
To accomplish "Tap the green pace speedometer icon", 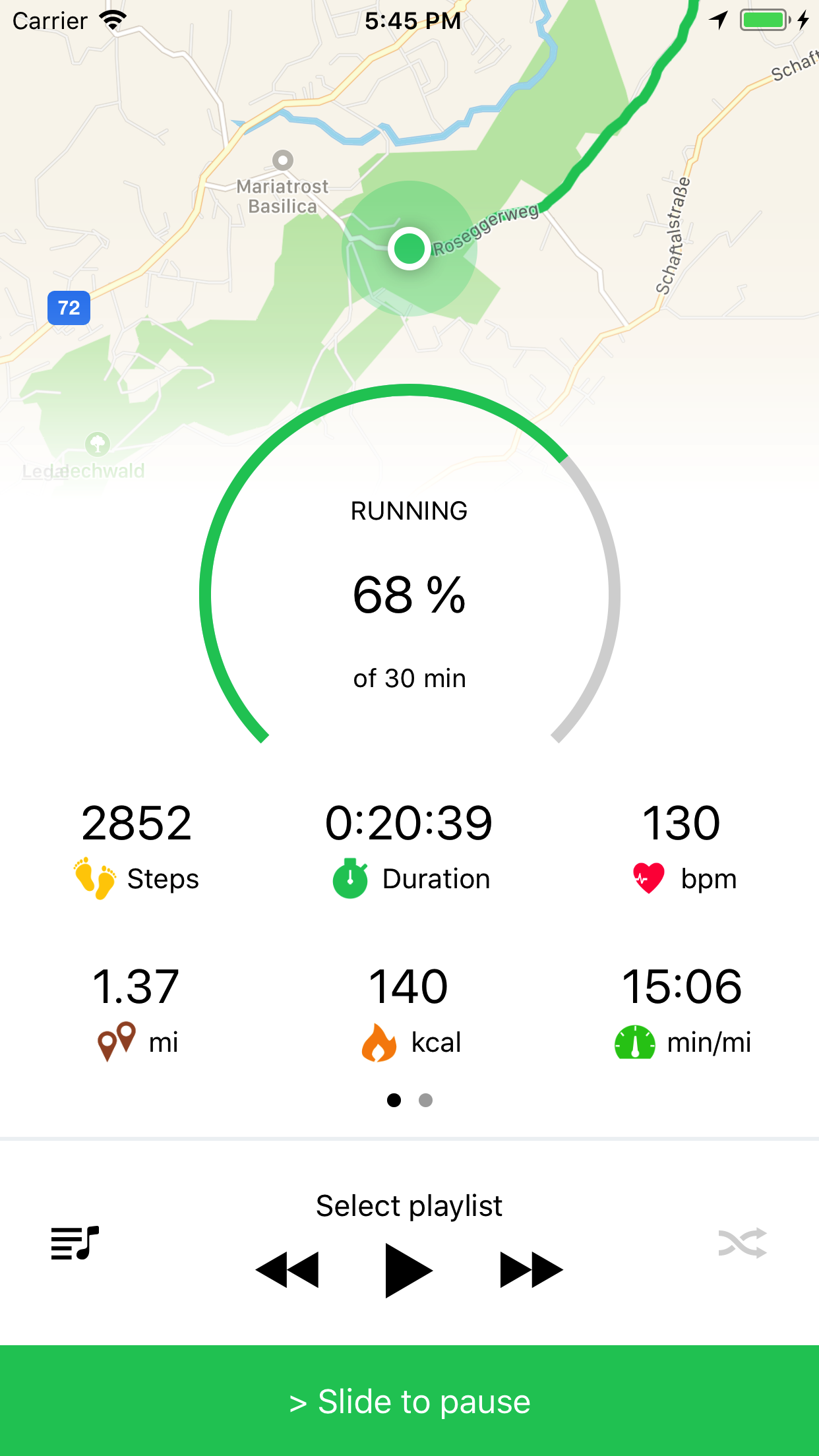I will pyautogui.click(x=634, y=1041).
